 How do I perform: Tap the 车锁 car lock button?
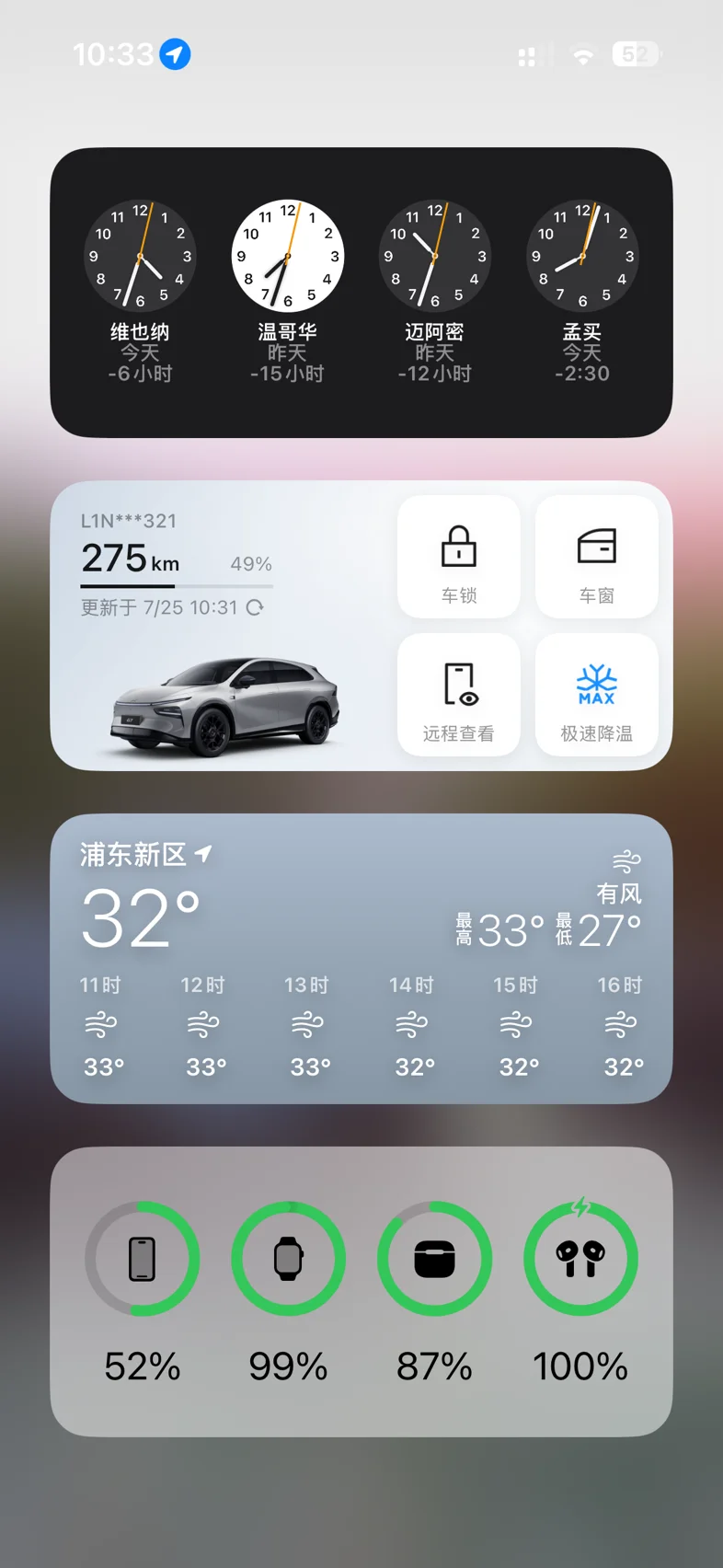459,557
